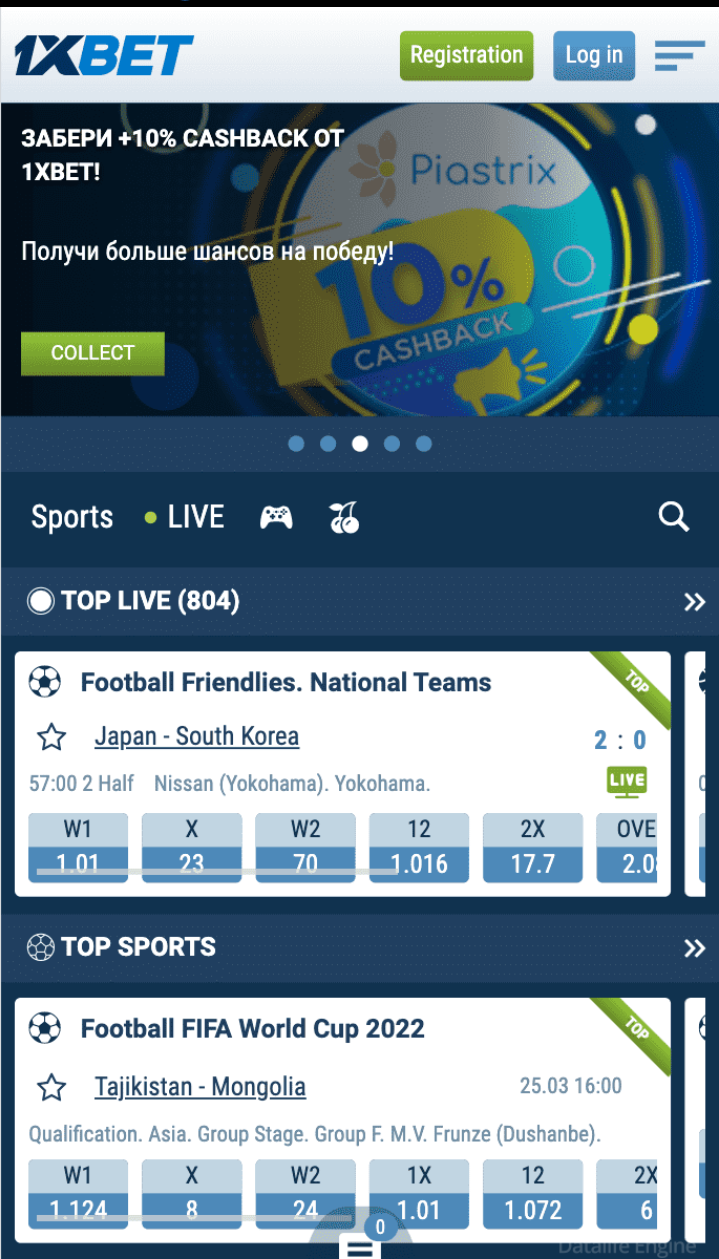Image resolution: width=719 pixels, height=1259 pixels.
Task: Expand the TOP LIVE section arrows
Action: 694,601
